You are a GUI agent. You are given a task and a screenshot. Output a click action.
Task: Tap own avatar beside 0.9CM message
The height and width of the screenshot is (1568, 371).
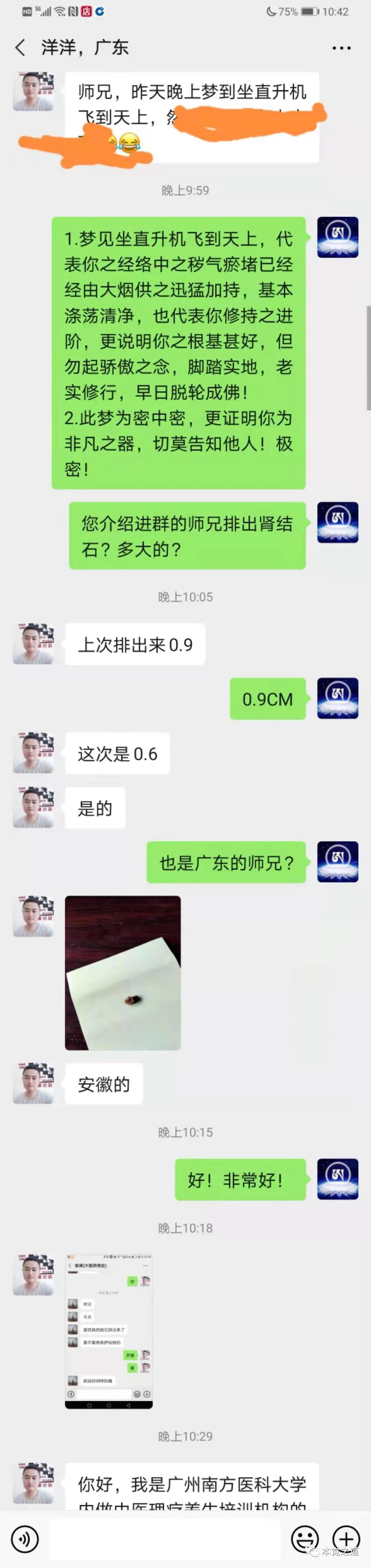pos(337,698)
